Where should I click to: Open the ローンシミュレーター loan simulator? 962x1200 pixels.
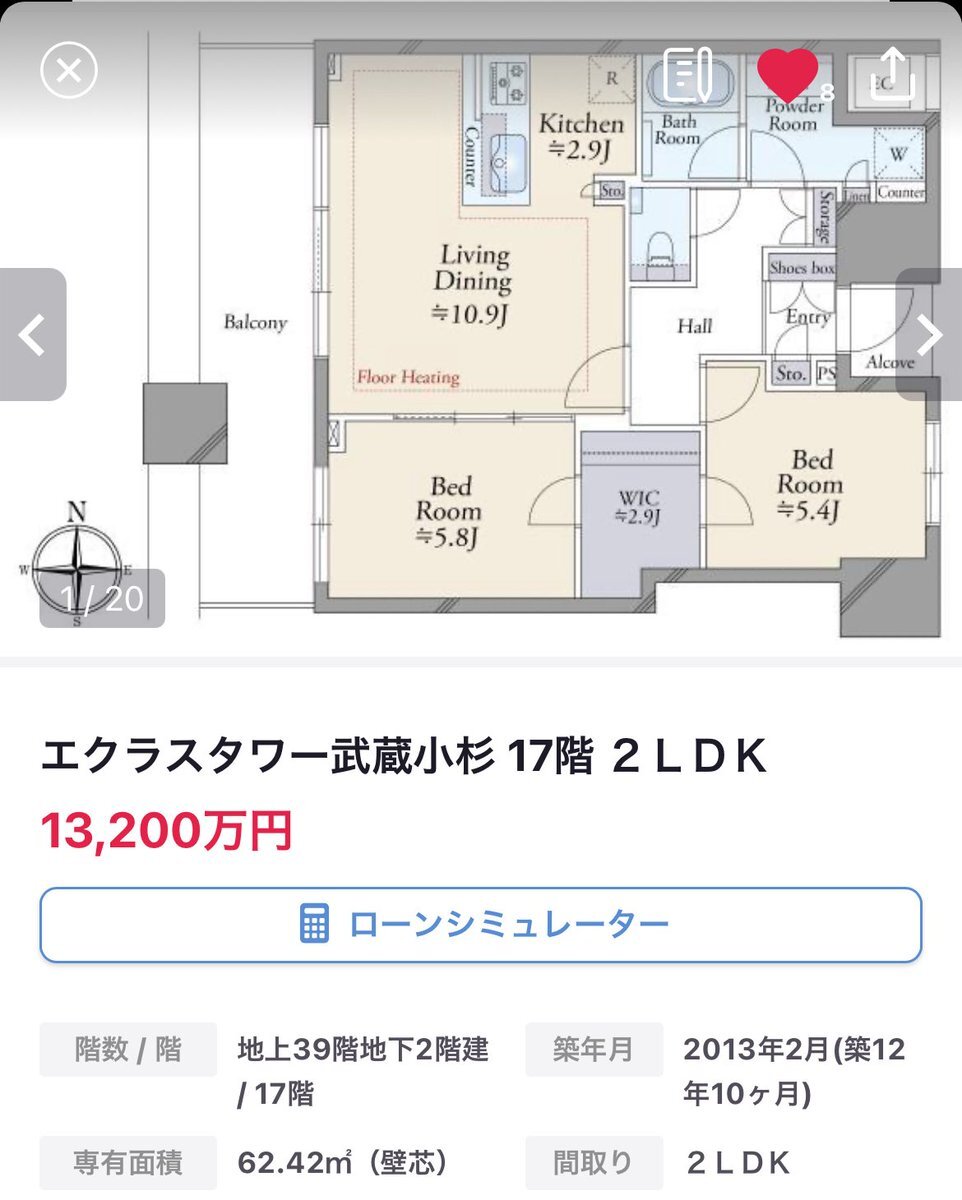tap(480, 924)
